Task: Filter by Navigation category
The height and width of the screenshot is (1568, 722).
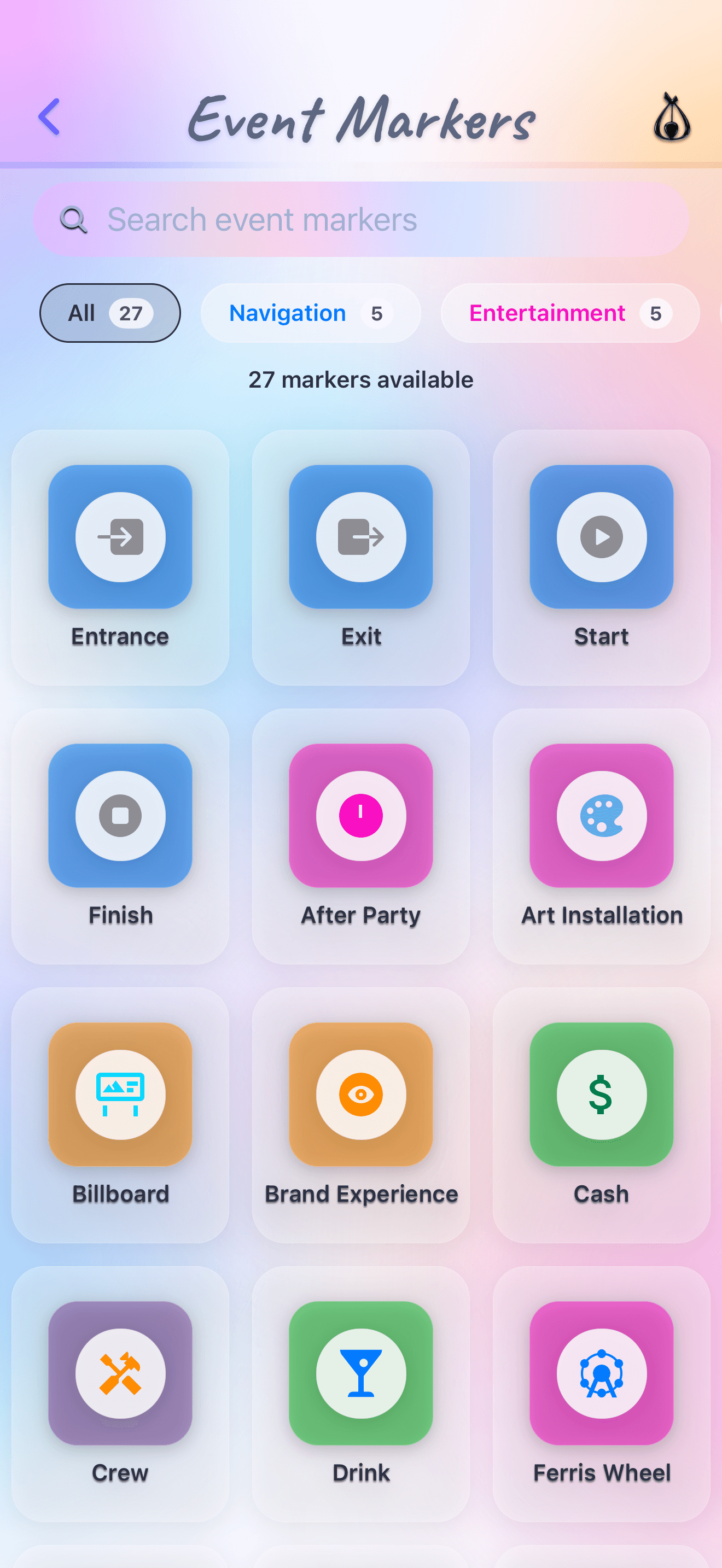Action: coord(311,313)
